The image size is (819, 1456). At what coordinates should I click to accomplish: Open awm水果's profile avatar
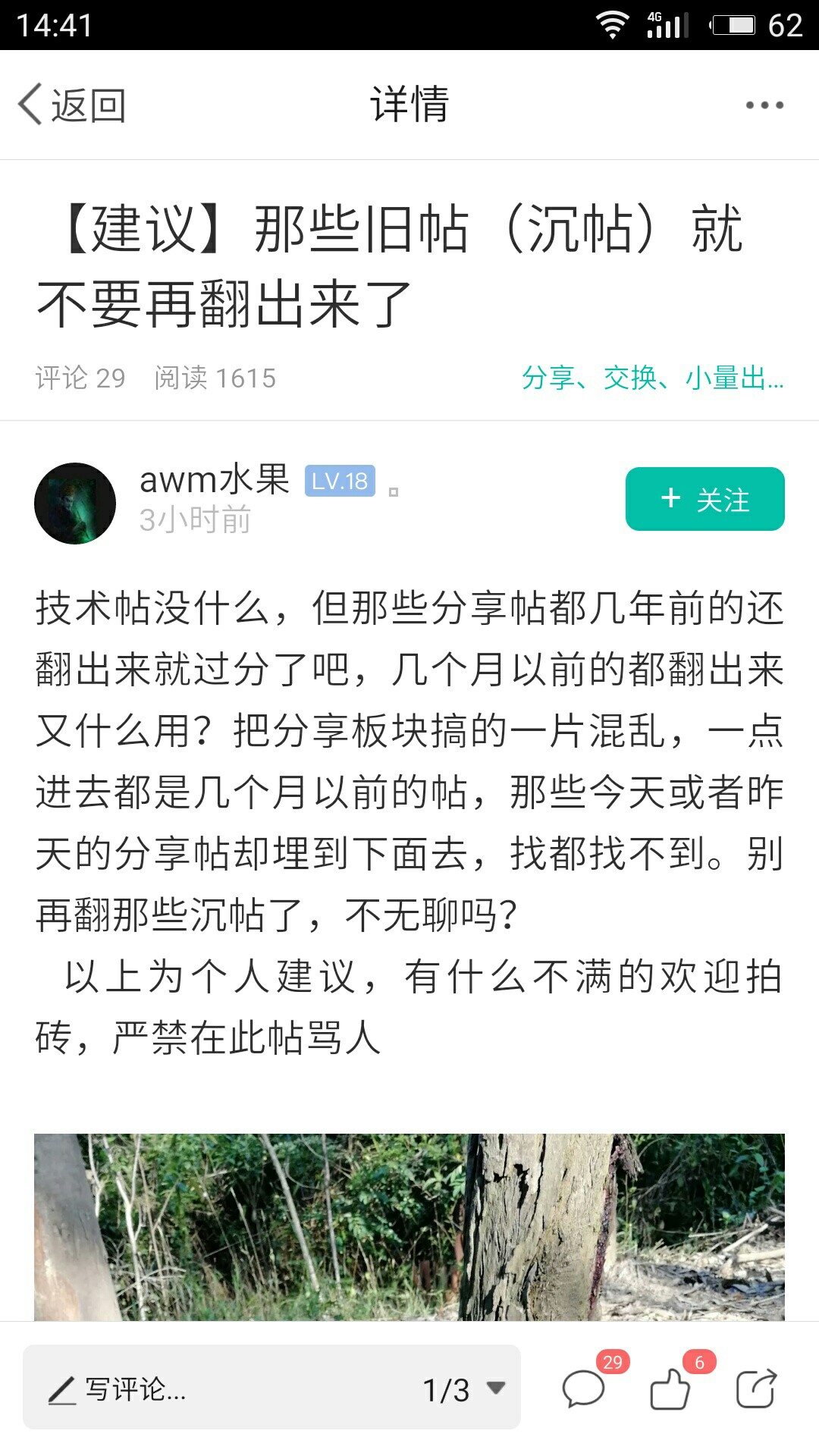(x=75, y=503)
